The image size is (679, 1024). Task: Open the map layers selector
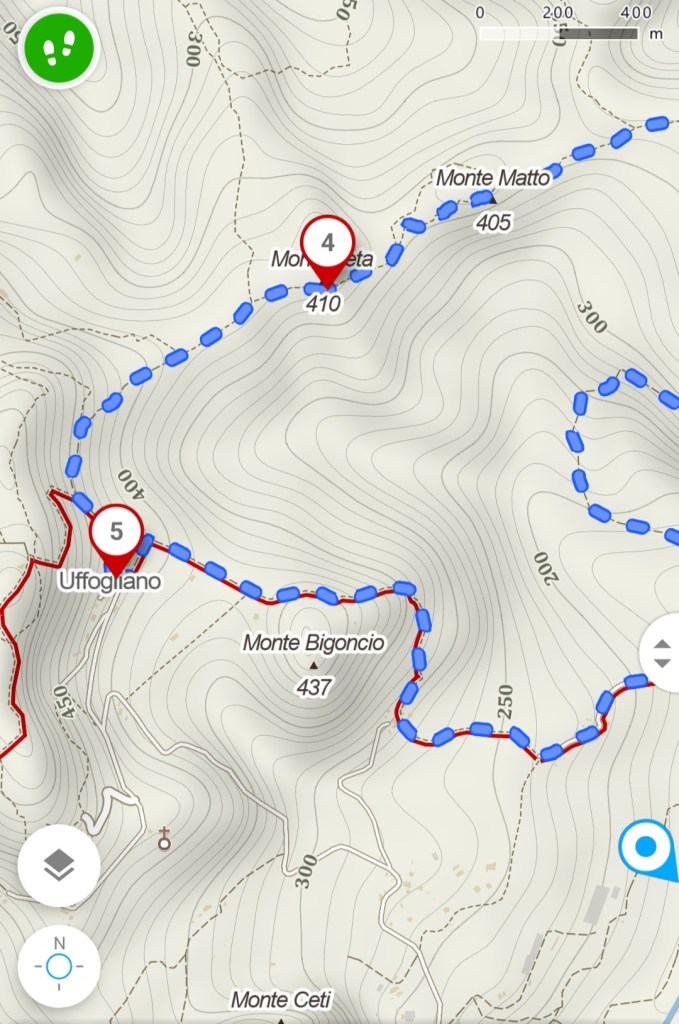point(59,866)
